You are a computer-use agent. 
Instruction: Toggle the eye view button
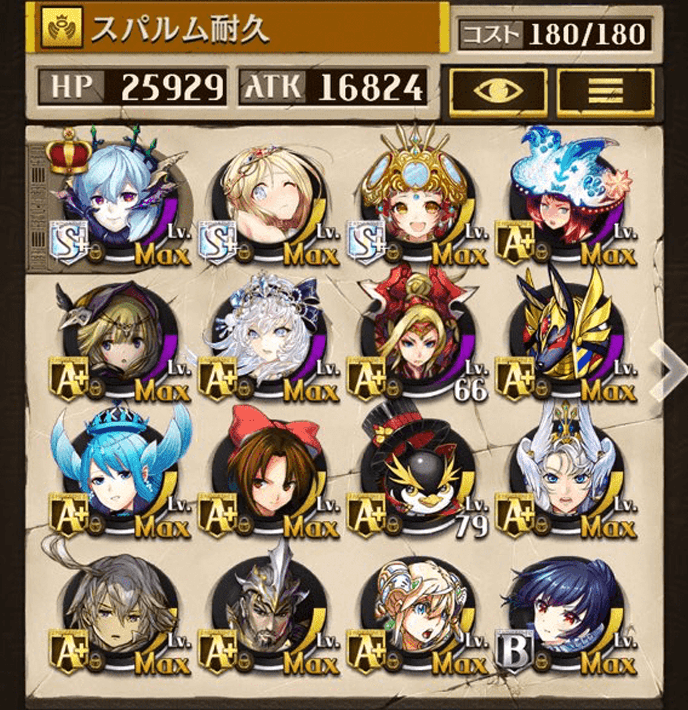click(x=498, y=90)
